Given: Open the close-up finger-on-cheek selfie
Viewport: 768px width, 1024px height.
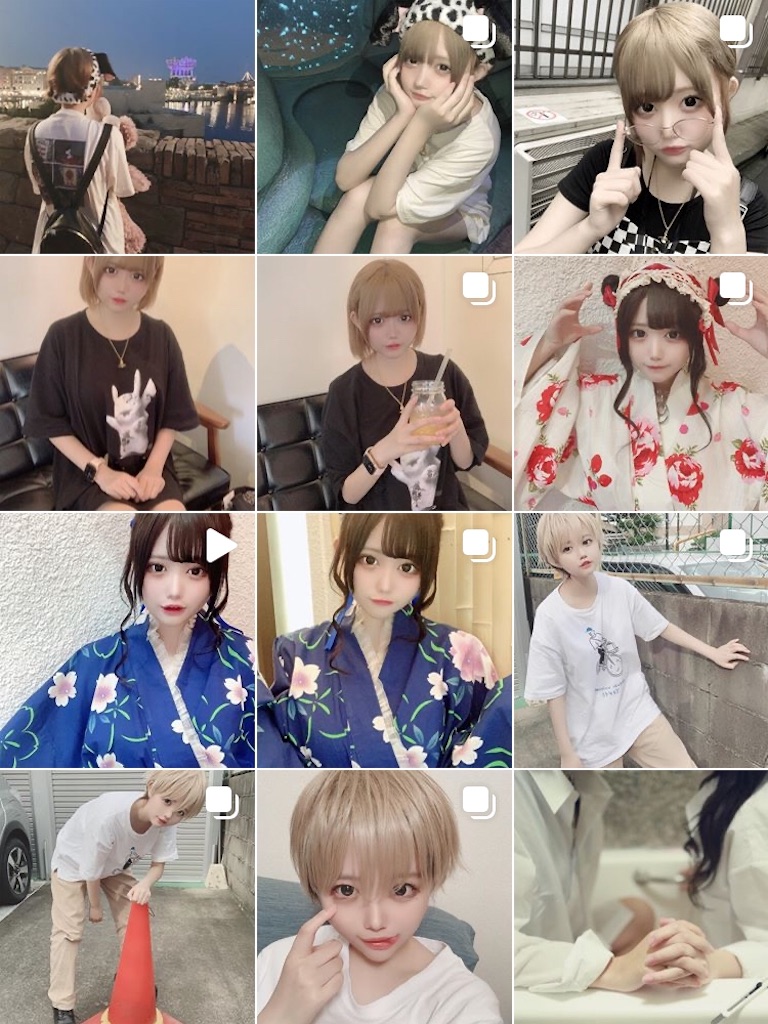Looking at the screenshot, I should [x=384, y=897].
